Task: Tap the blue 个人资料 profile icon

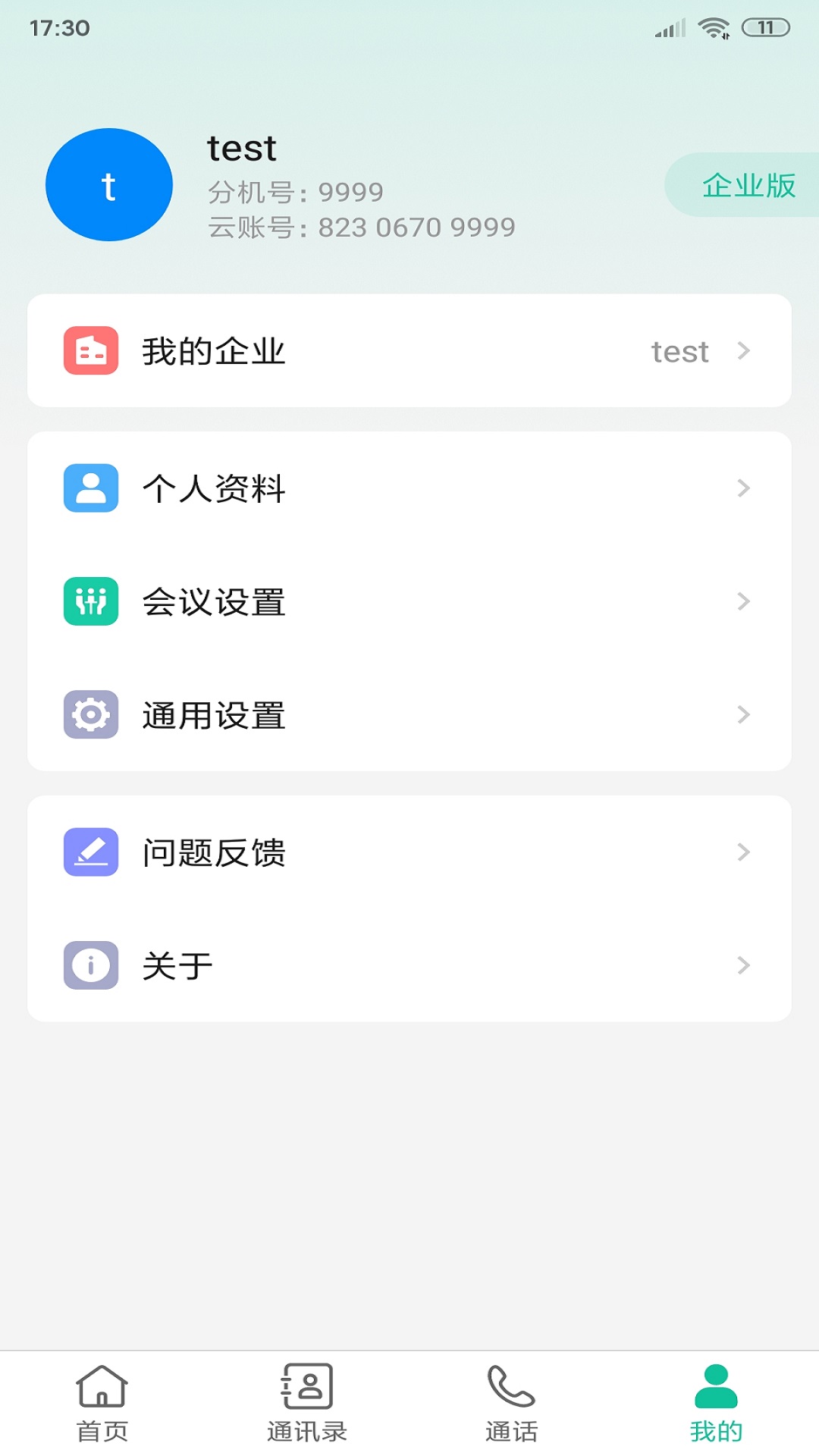Action: point(90,488)
